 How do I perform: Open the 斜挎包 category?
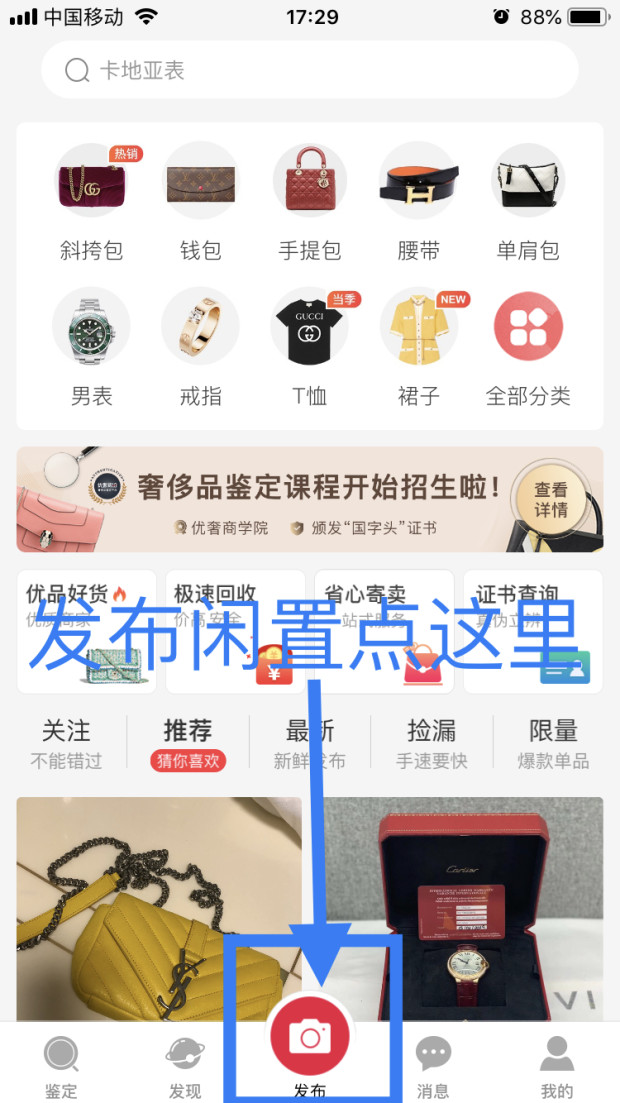pyautogui.click(x=91, y=202)
